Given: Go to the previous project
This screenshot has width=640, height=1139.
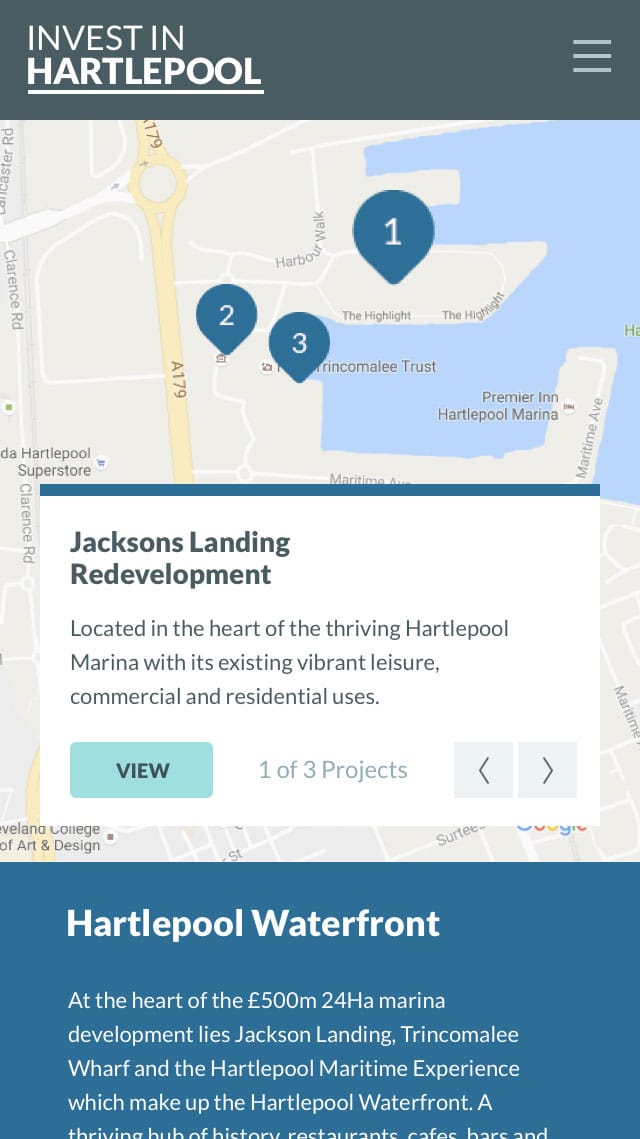Looking at the screenshot, I should tap(484, 770).
